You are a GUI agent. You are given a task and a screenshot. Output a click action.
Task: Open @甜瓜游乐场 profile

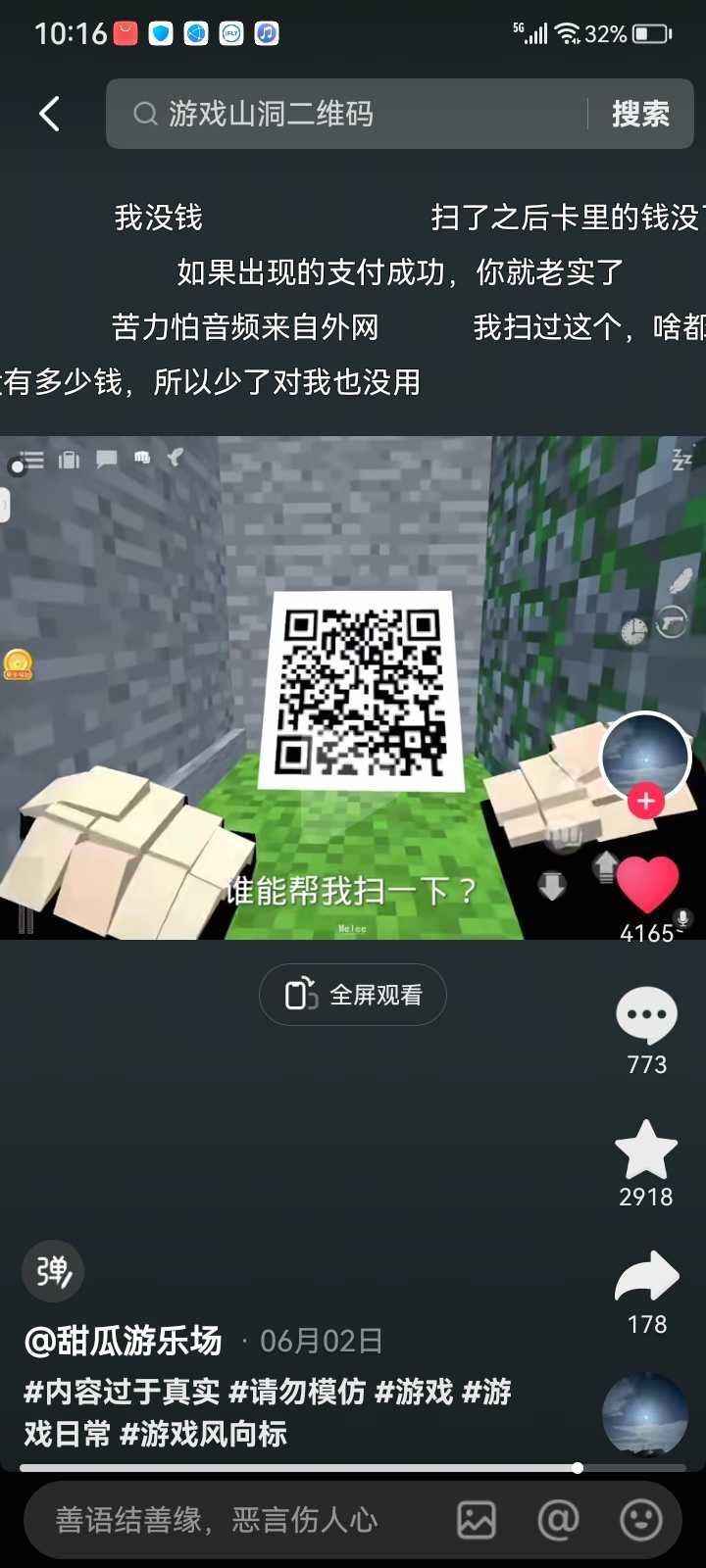click(x=124, y=1340)
